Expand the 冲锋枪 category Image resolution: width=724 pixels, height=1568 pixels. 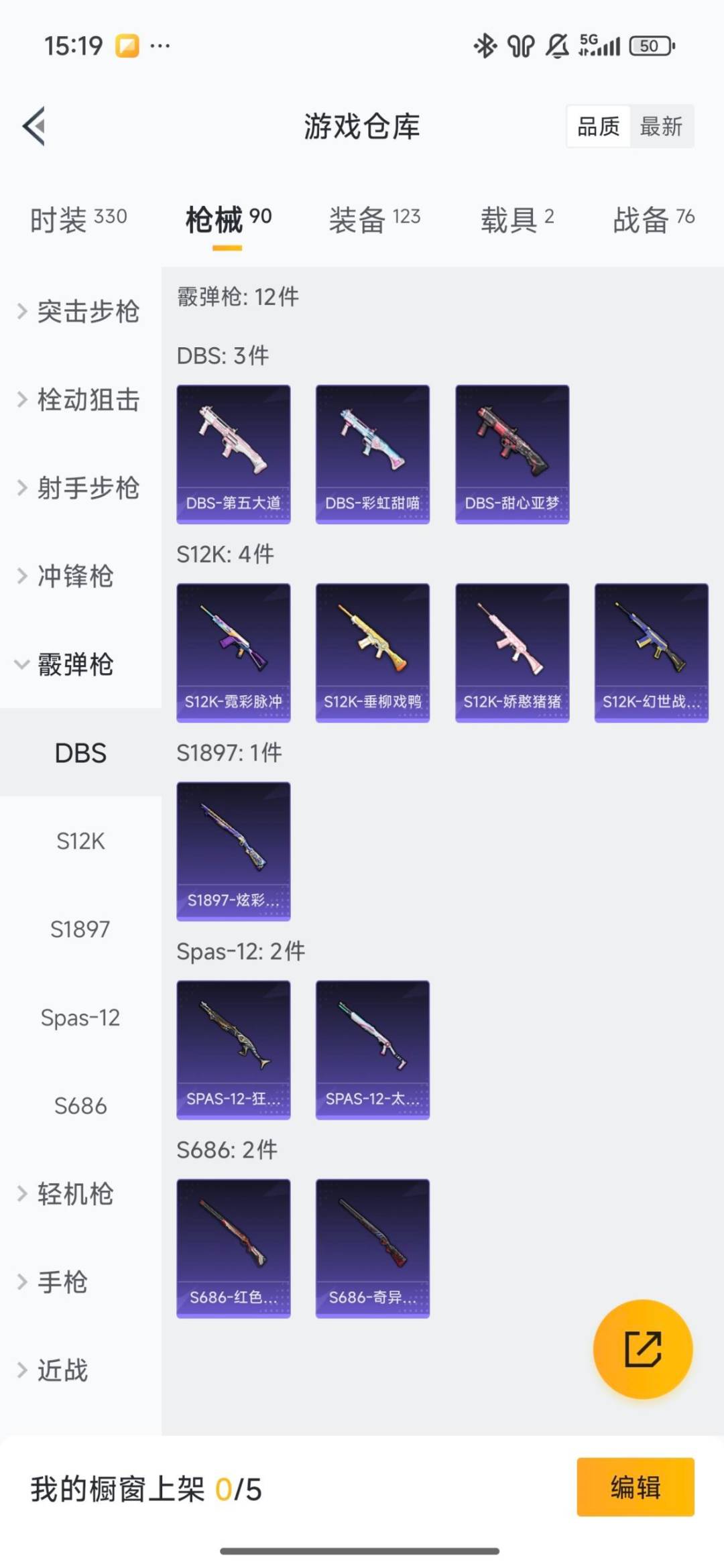tap(67, 577)
